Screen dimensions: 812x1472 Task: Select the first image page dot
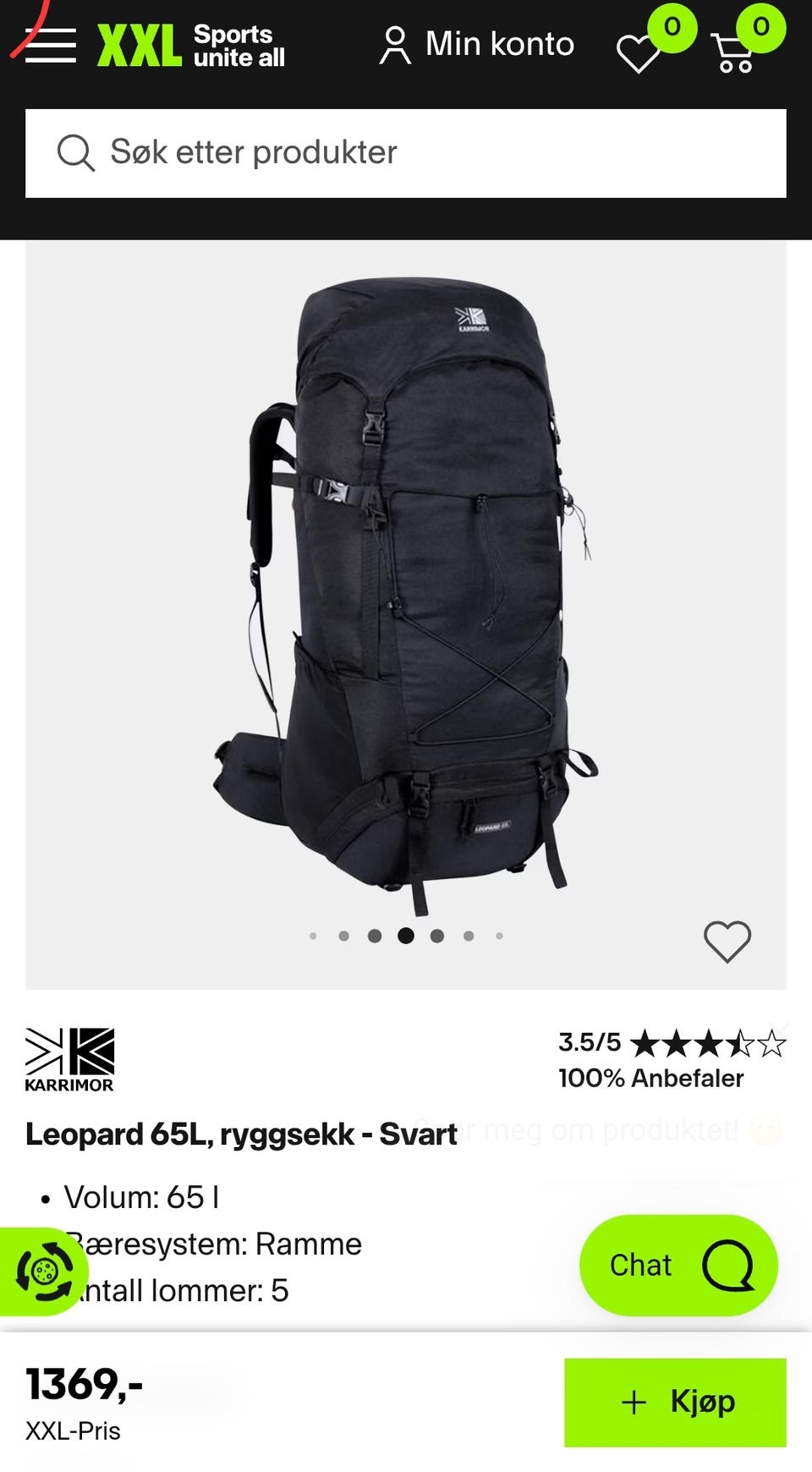coord(313,936)
